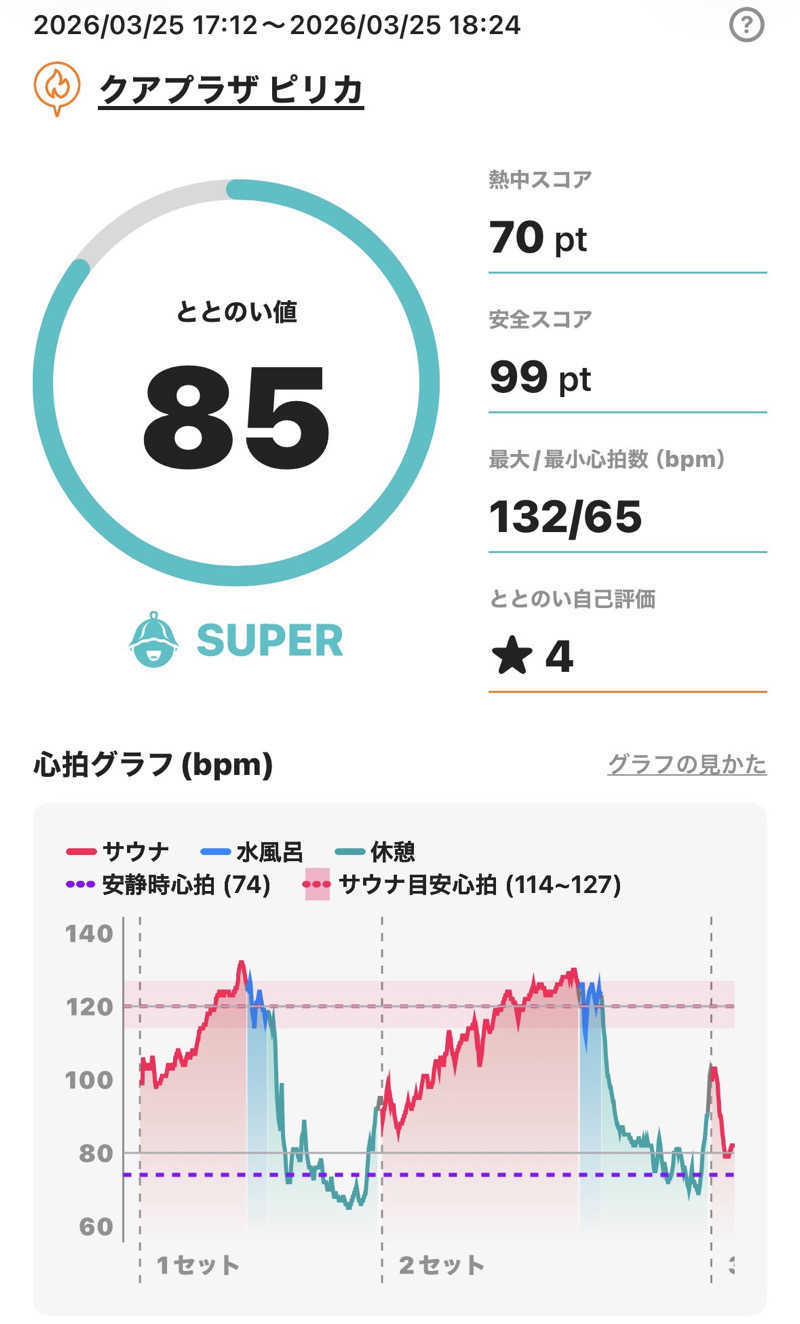Open the クアプラザ ピリカ facility link
The height and width of the screenshot is (1324, 800).
tap(231, 91)
